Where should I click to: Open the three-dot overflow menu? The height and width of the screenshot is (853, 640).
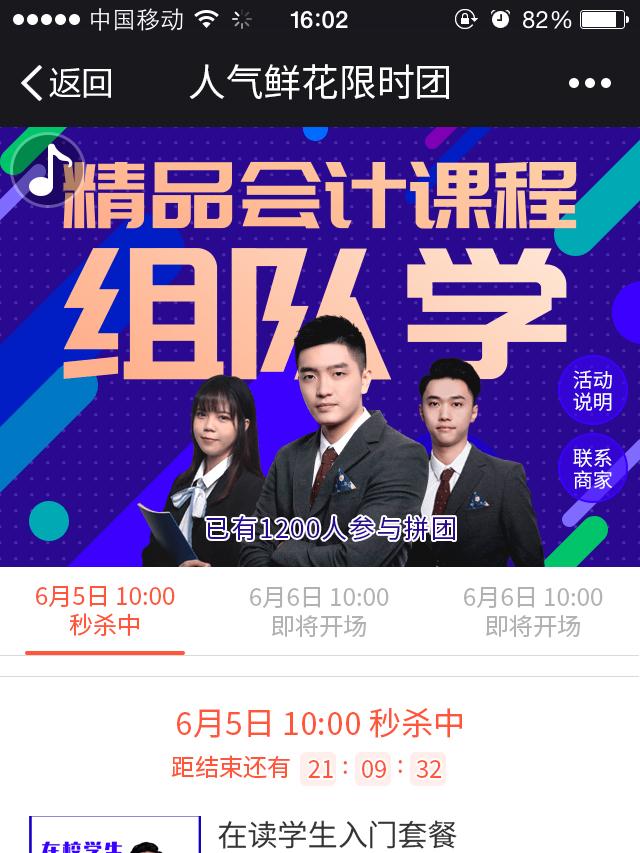pos(589,84)
